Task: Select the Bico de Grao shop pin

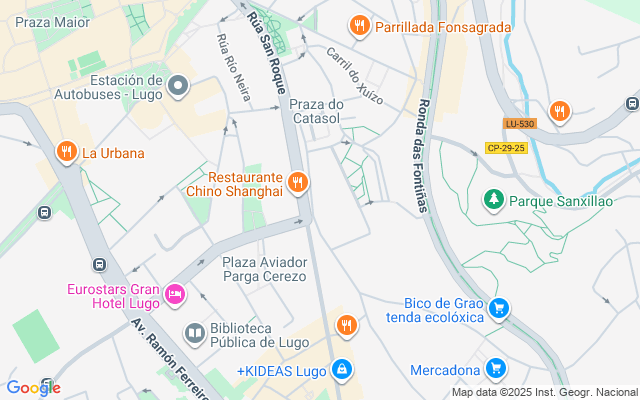Action: point(500,309)
